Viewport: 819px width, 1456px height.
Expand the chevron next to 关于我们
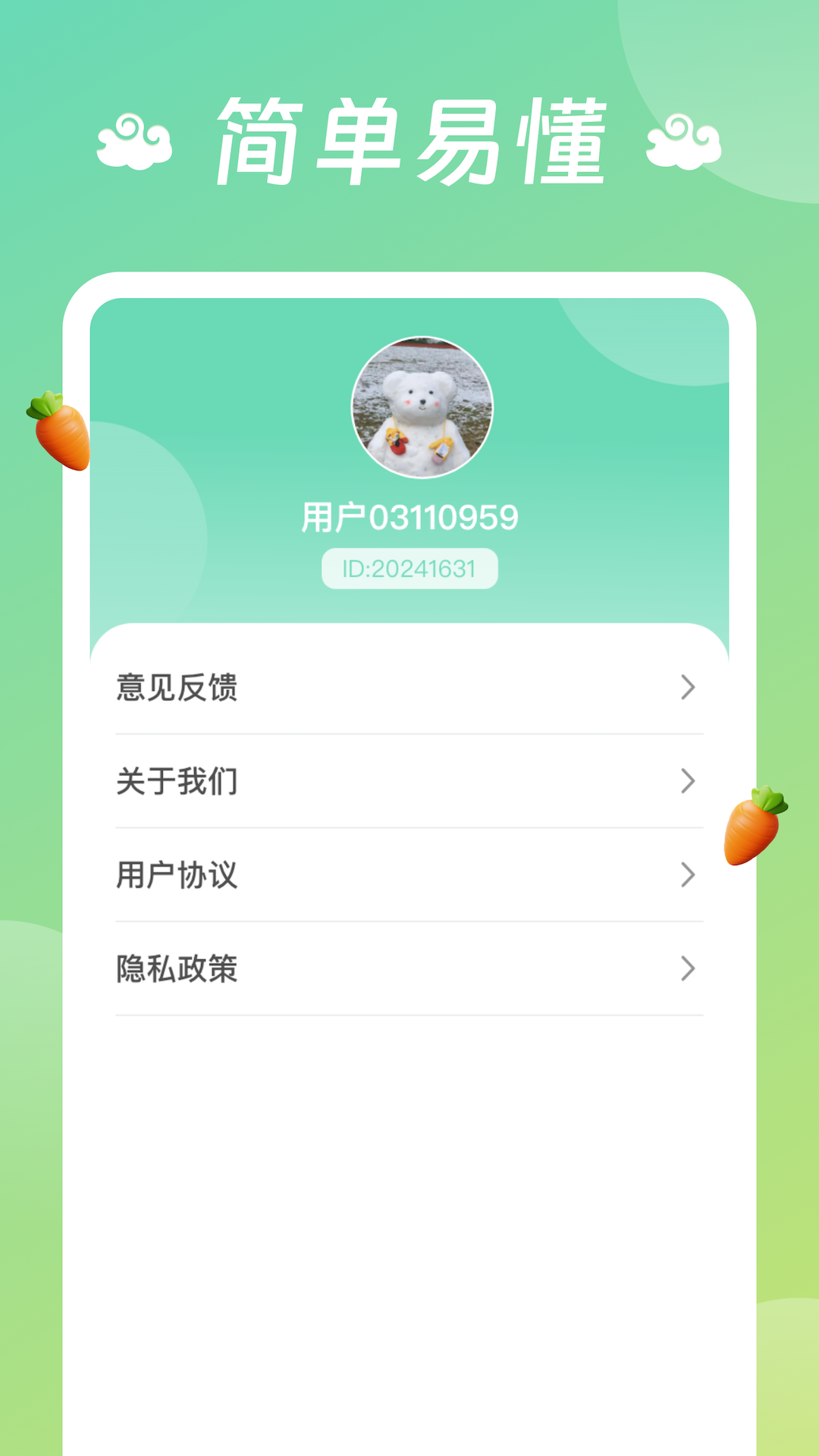coord(689,782)
